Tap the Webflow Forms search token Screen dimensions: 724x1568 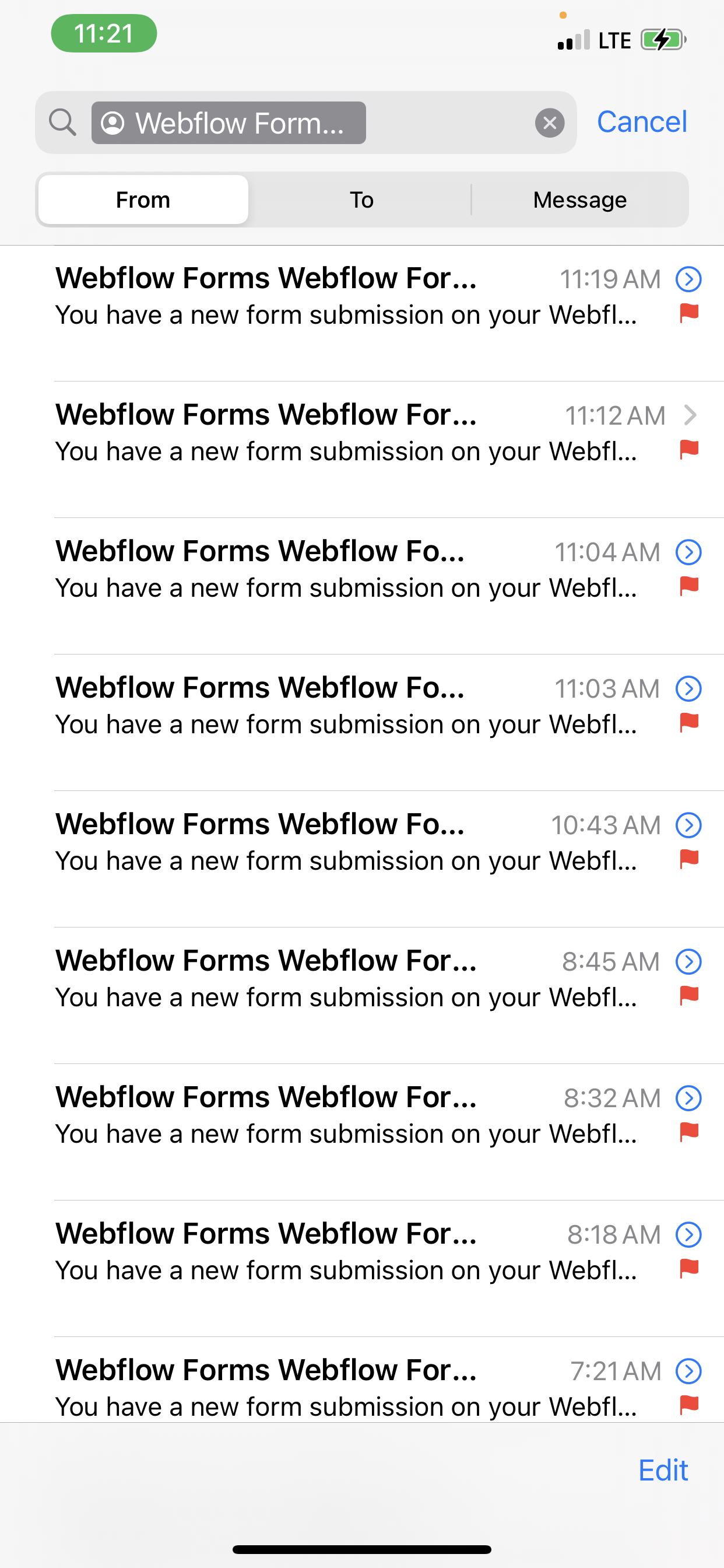[x=229, y=123]
